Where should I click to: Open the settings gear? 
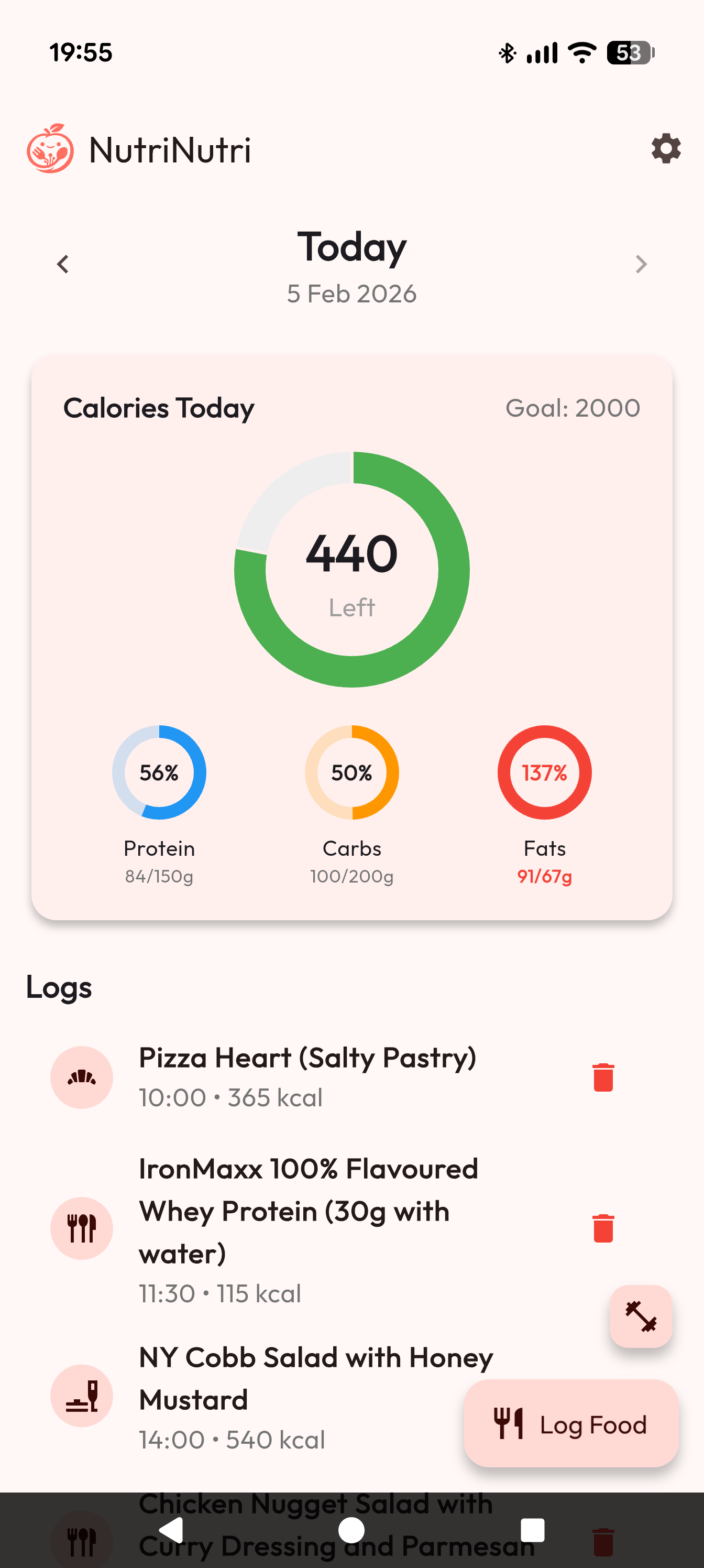[x=665, y=148]
